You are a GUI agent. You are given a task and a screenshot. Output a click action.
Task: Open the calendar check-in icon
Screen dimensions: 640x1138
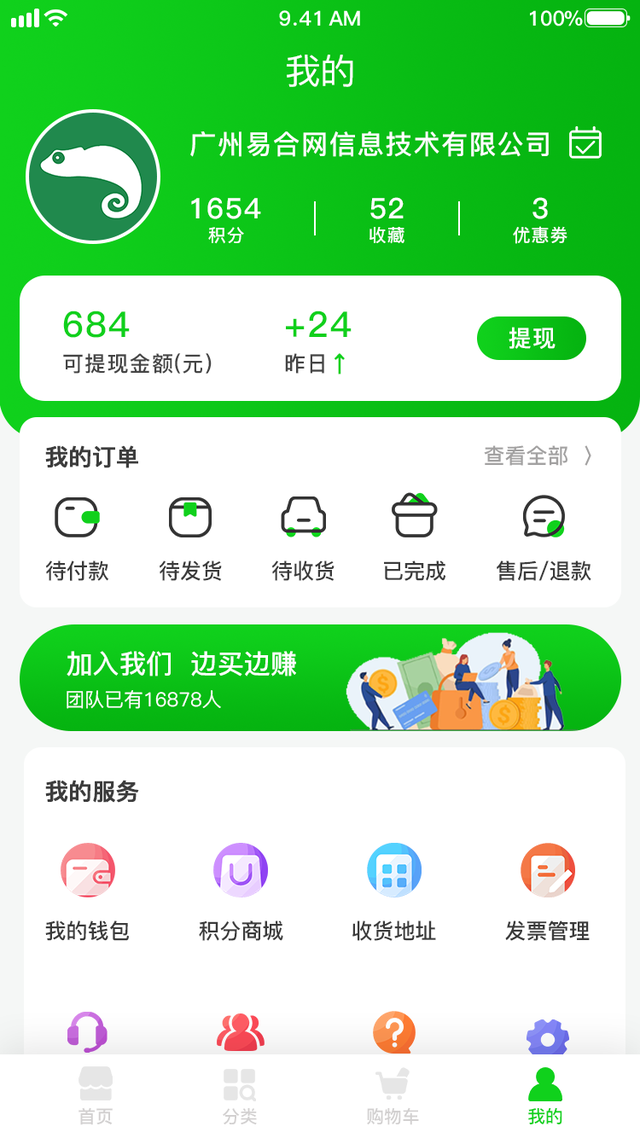coord(585,143)
